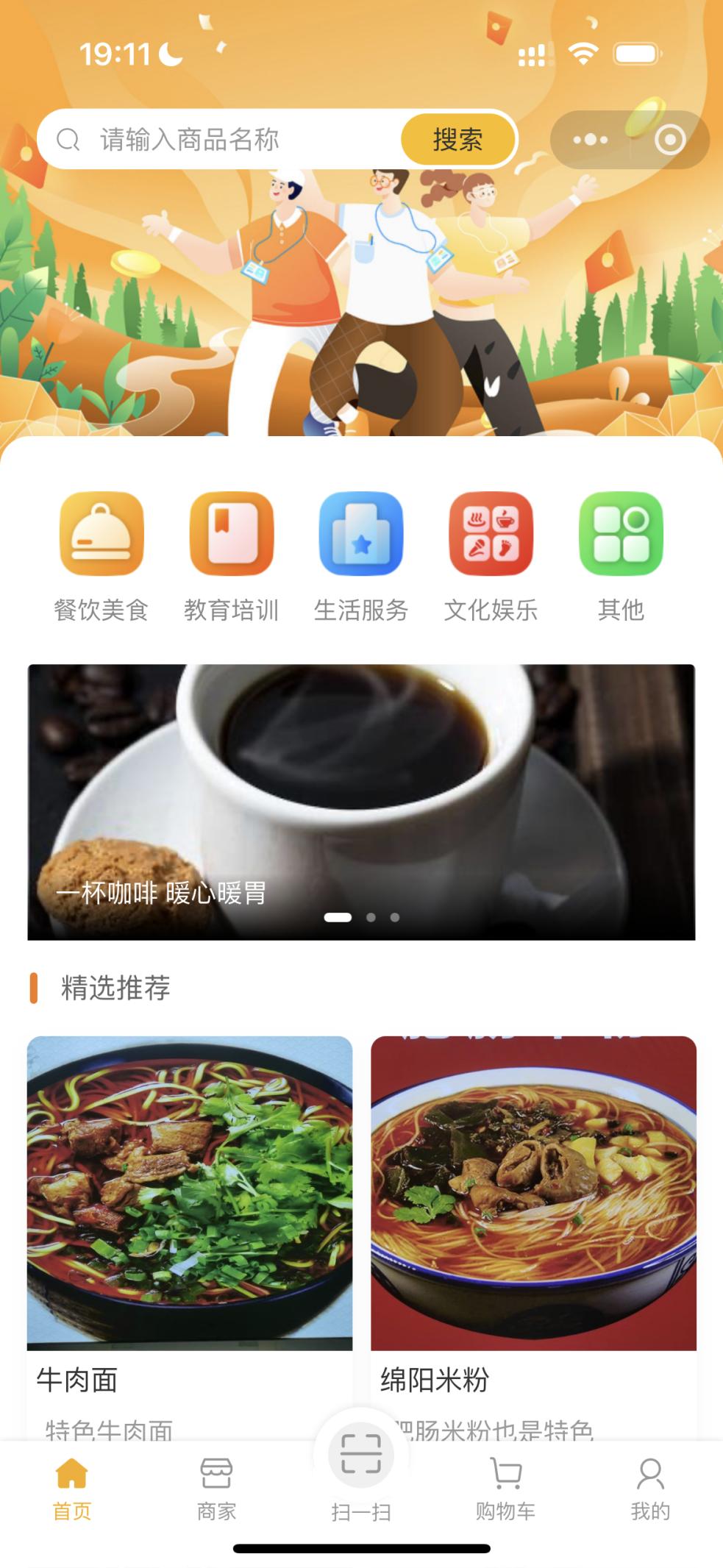Screen dimensions: 723x1568
Task: Launch the 扫一扫 scanner
Action: coord(361,1460)
